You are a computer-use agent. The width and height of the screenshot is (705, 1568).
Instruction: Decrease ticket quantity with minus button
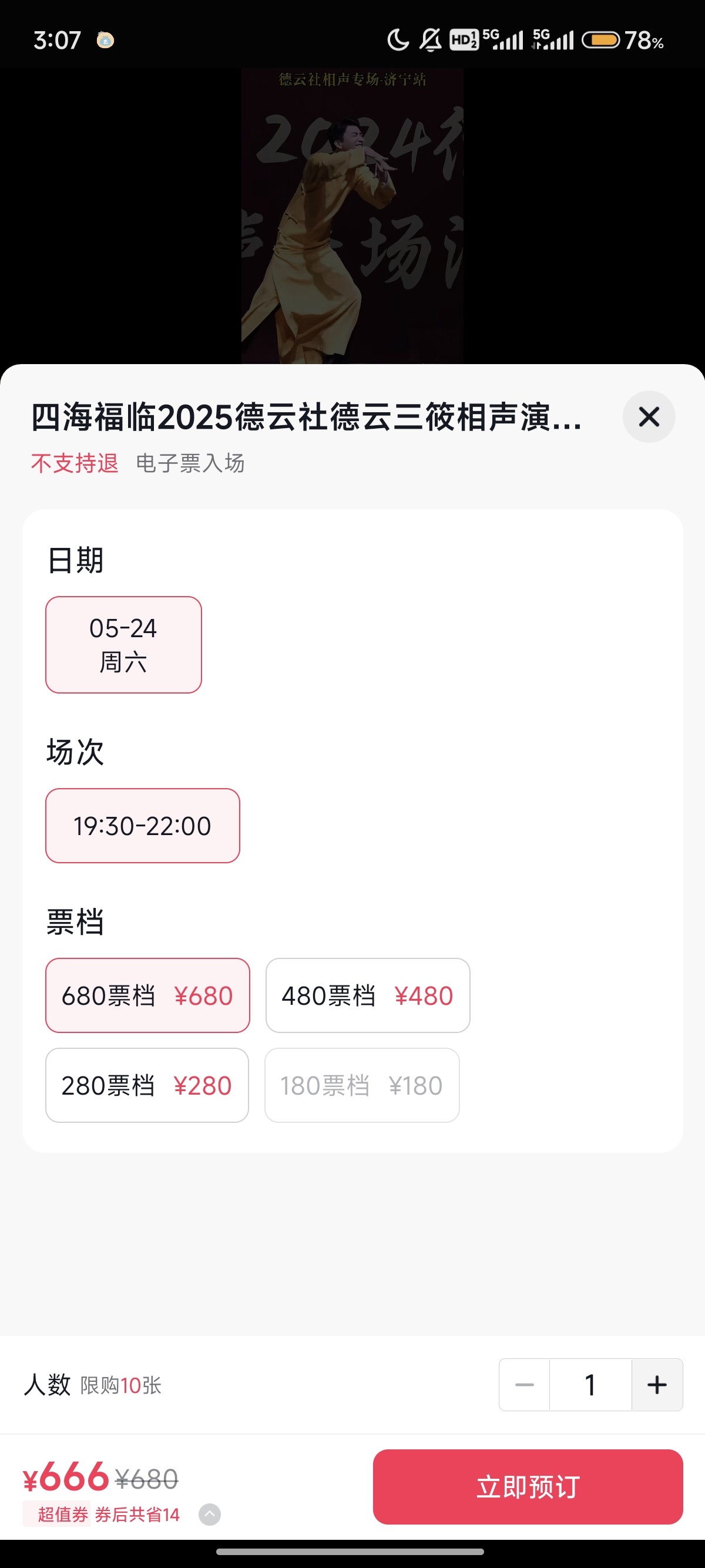[x=524, y=1385]
